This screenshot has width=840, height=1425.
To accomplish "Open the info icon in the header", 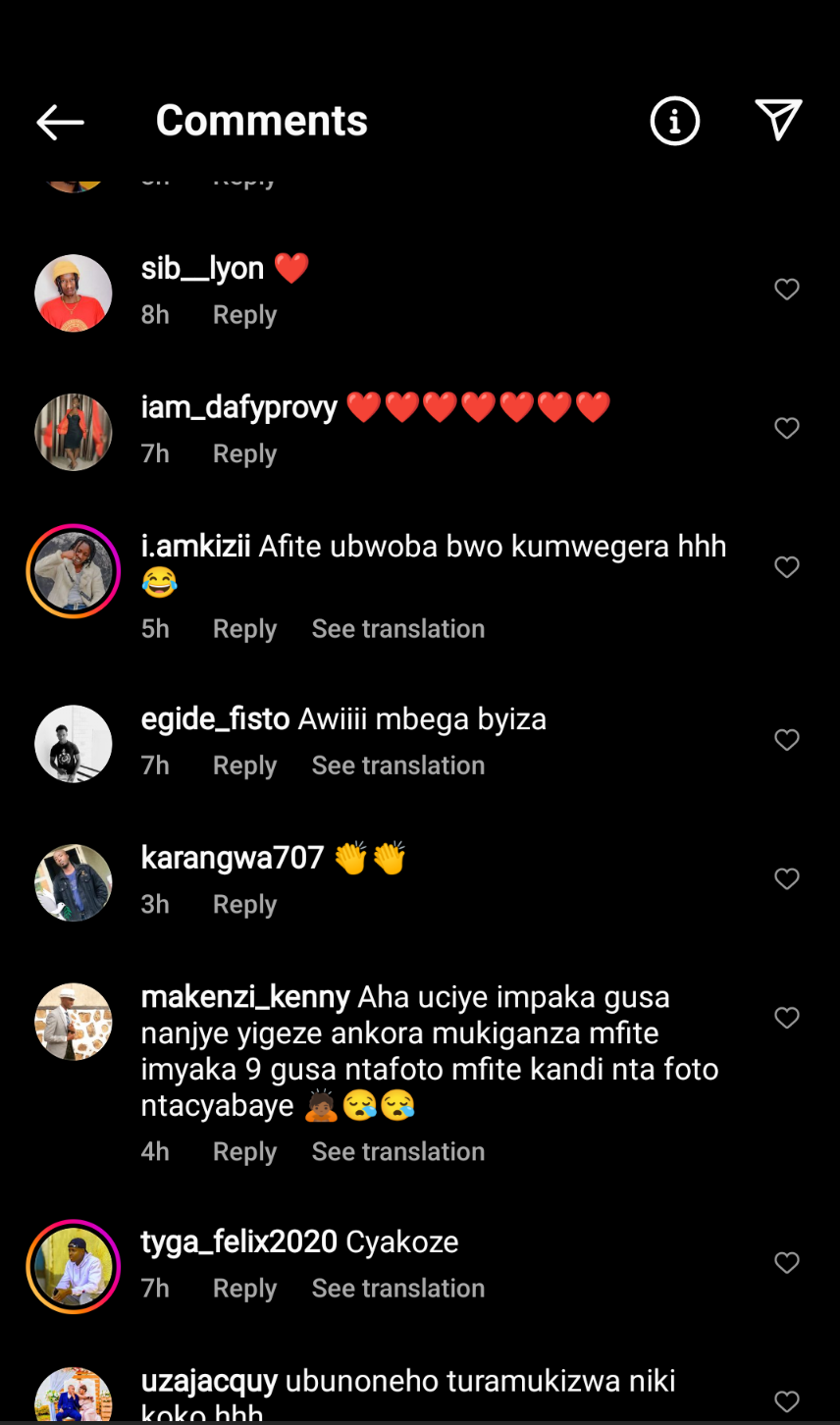I will click(674, 122).
